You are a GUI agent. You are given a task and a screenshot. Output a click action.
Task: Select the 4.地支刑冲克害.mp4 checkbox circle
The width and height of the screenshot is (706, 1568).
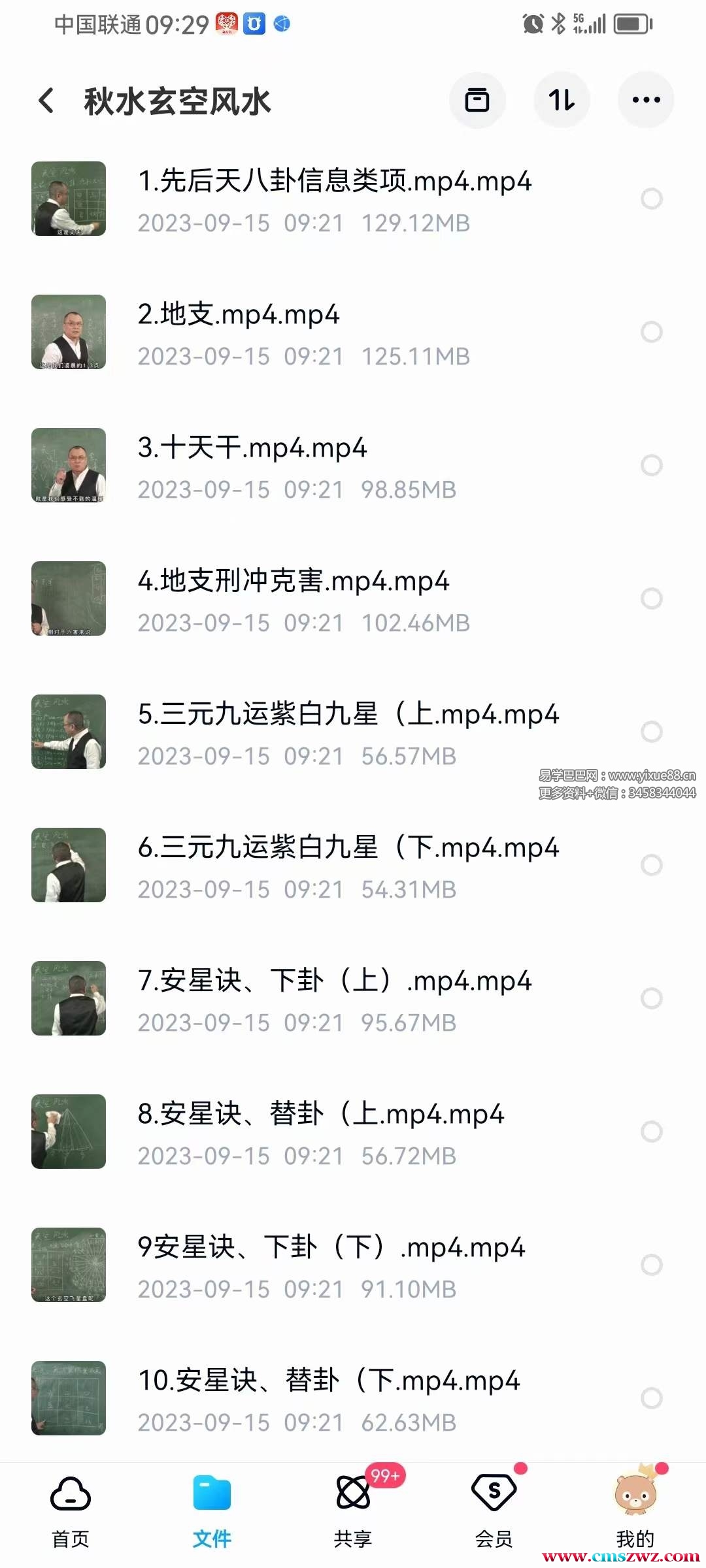click(x=651, y=598)
